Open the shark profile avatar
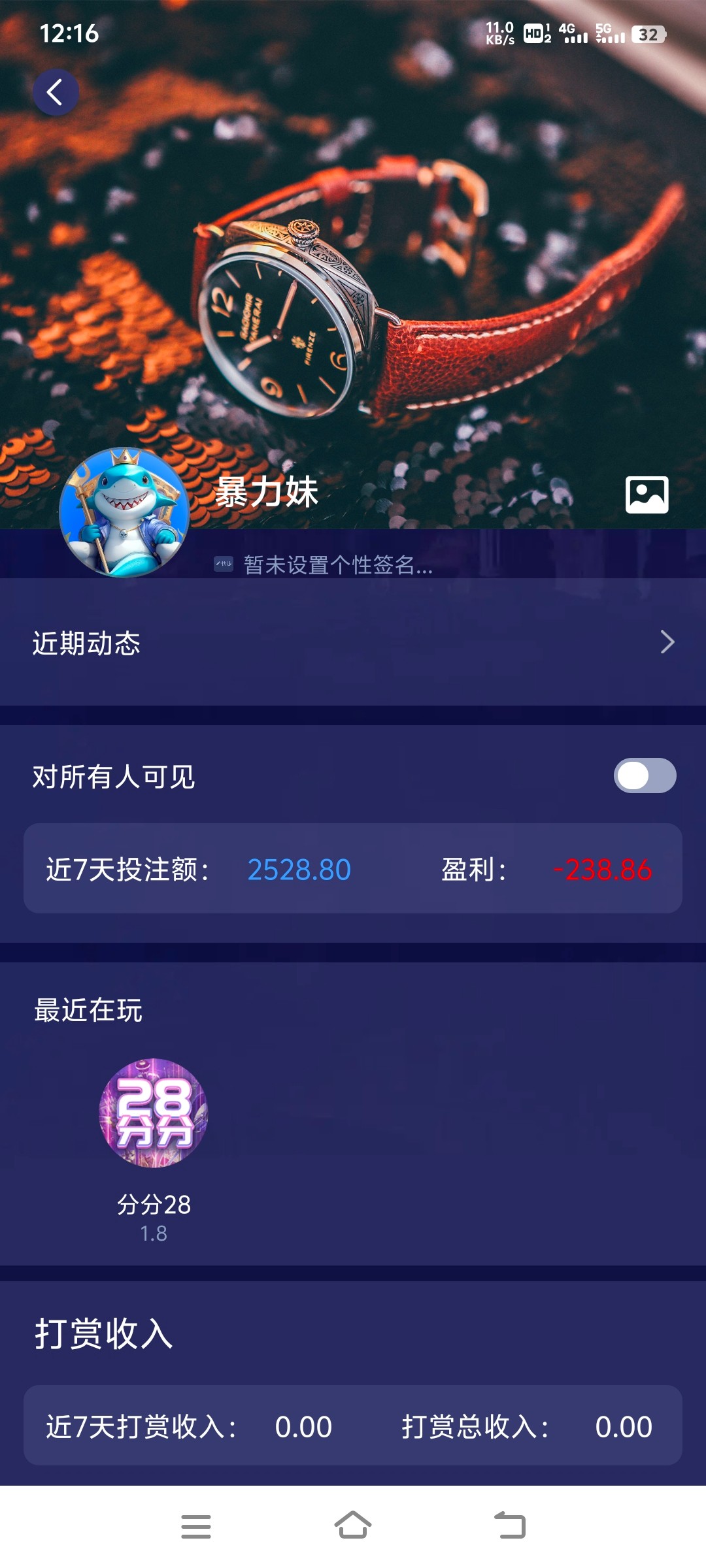This screenshot has height=1568, width=706. [x=124, y=512]
